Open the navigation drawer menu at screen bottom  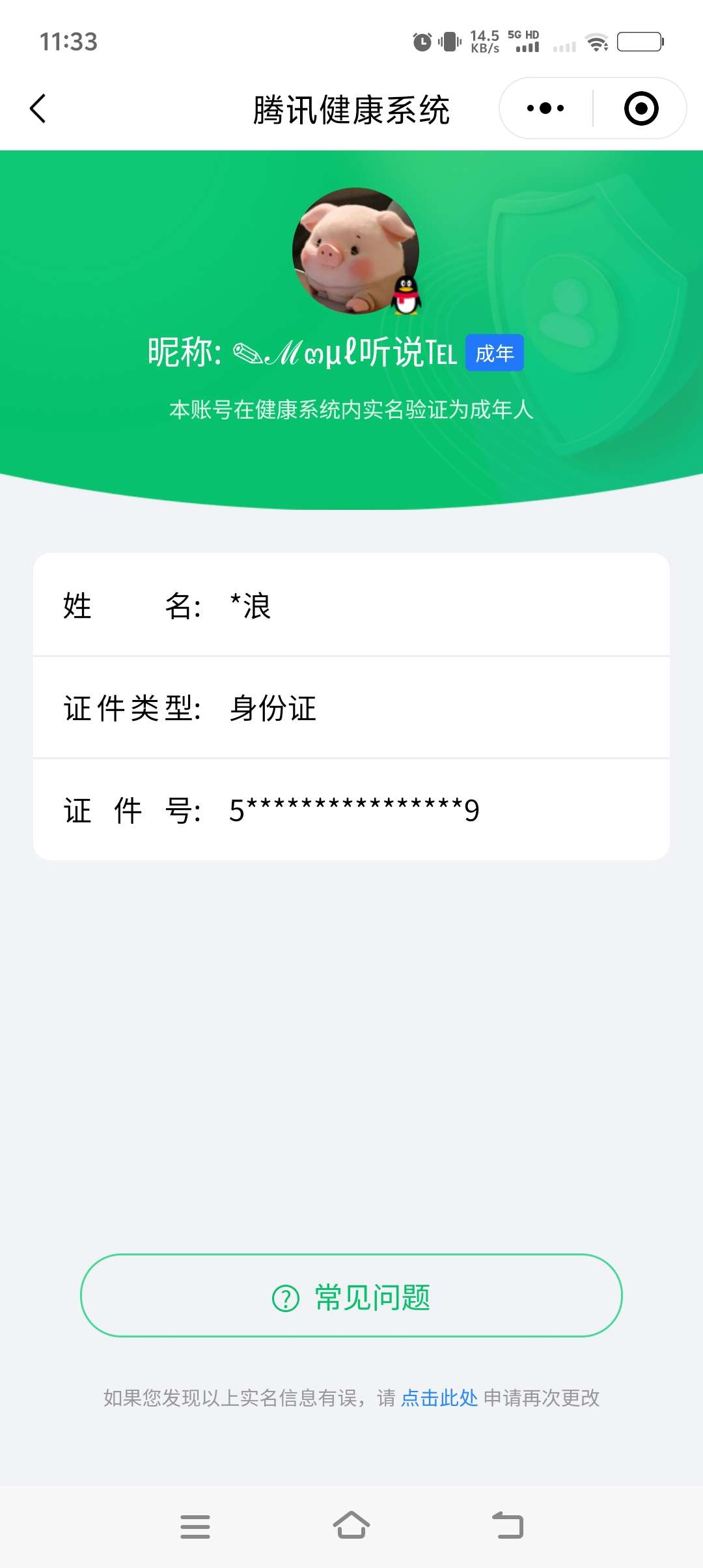click(x=195, y=1527)
